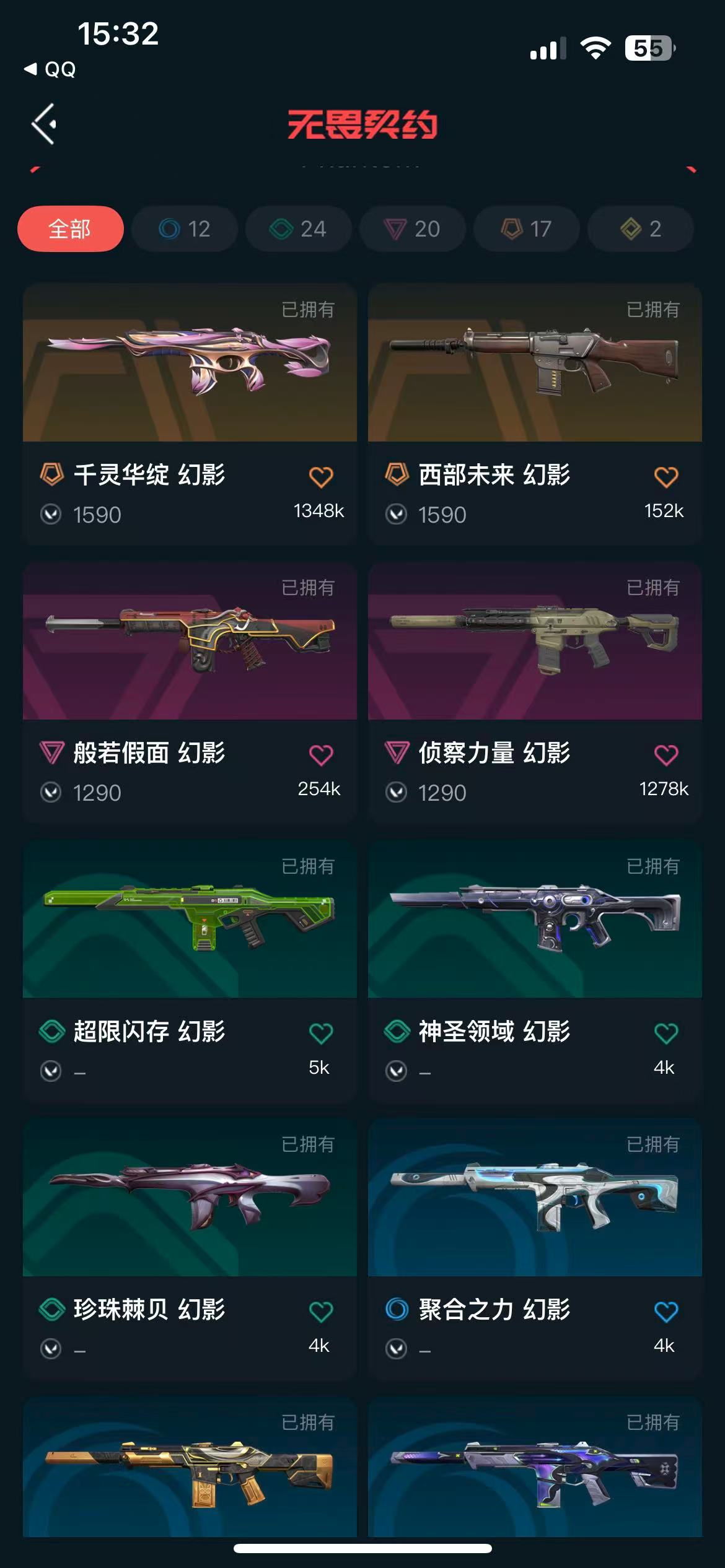Image resolution: width=725 pixels, height=1568 pixels.
Task: Like the 聚合之力 幻影 skin
Action: [x=666, y=1311]
